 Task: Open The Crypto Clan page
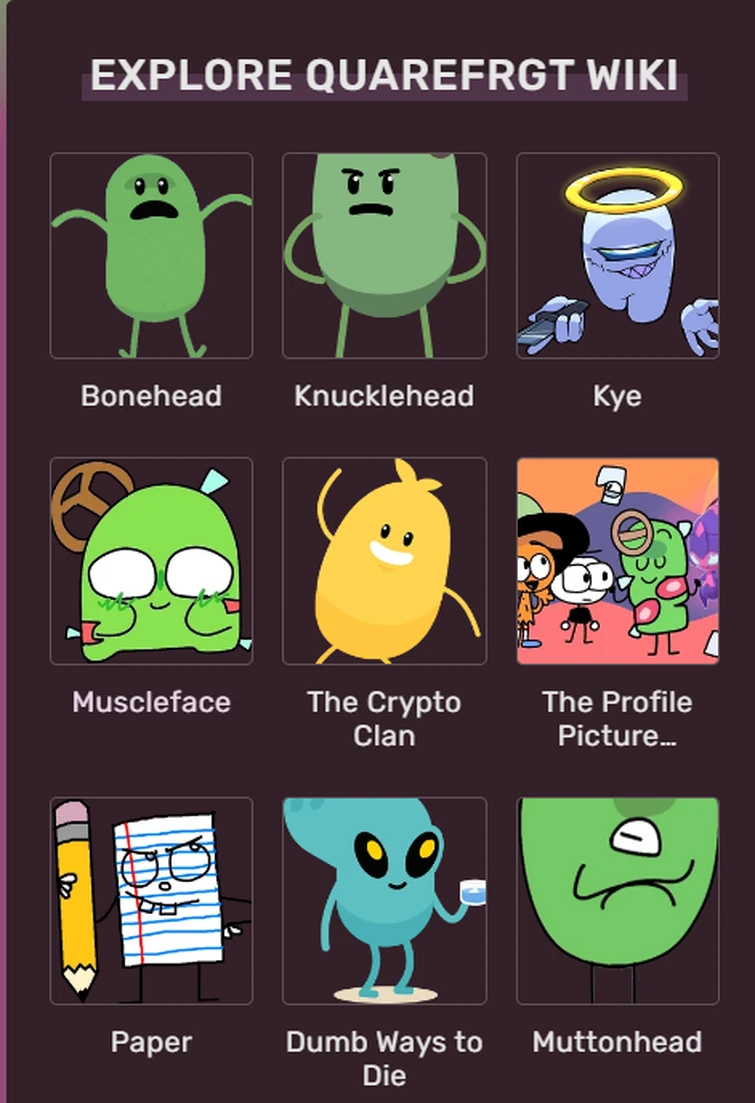point(384,561)
